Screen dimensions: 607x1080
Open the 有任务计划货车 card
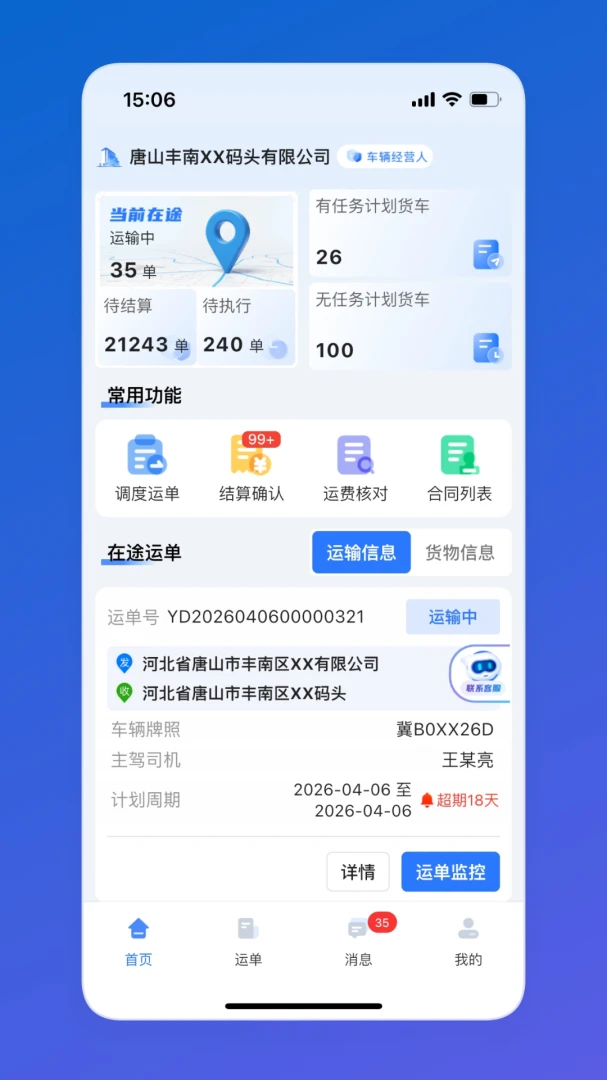click(410, 233)
